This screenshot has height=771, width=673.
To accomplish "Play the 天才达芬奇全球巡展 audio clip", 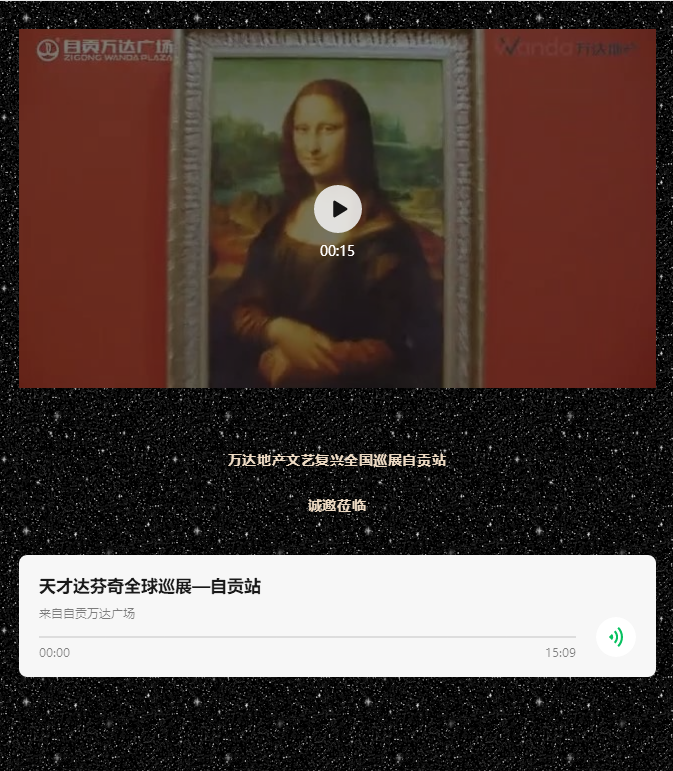I will 616,637.
